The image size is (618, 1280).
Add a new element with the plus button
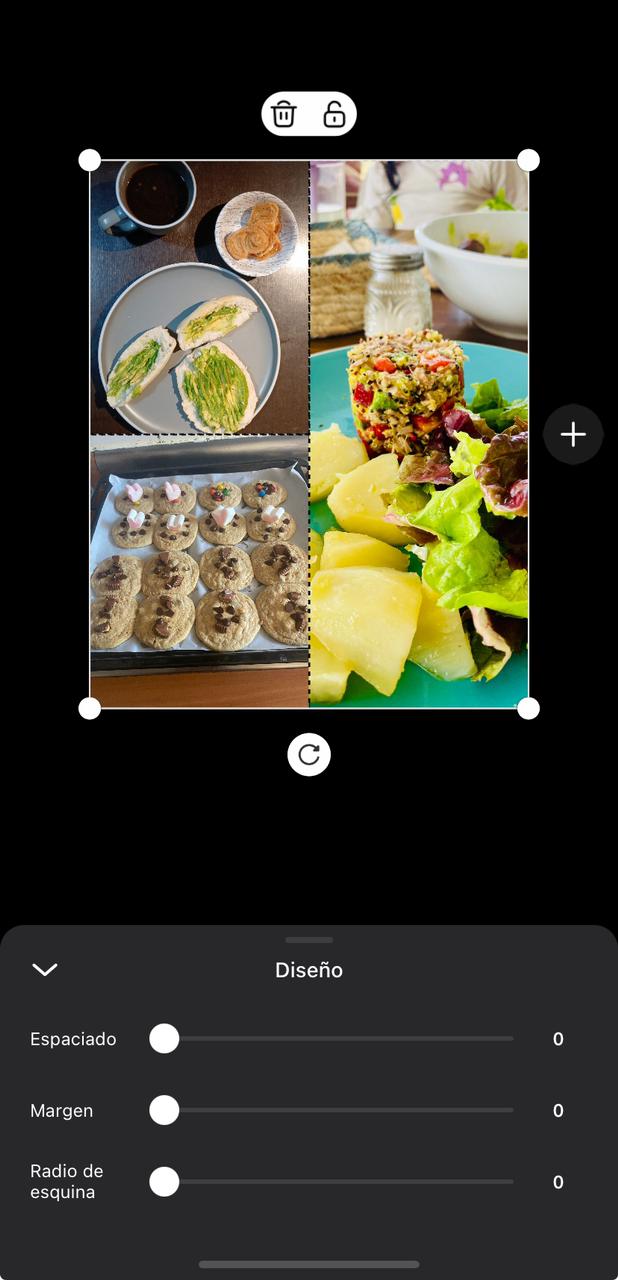pos(573,434)
